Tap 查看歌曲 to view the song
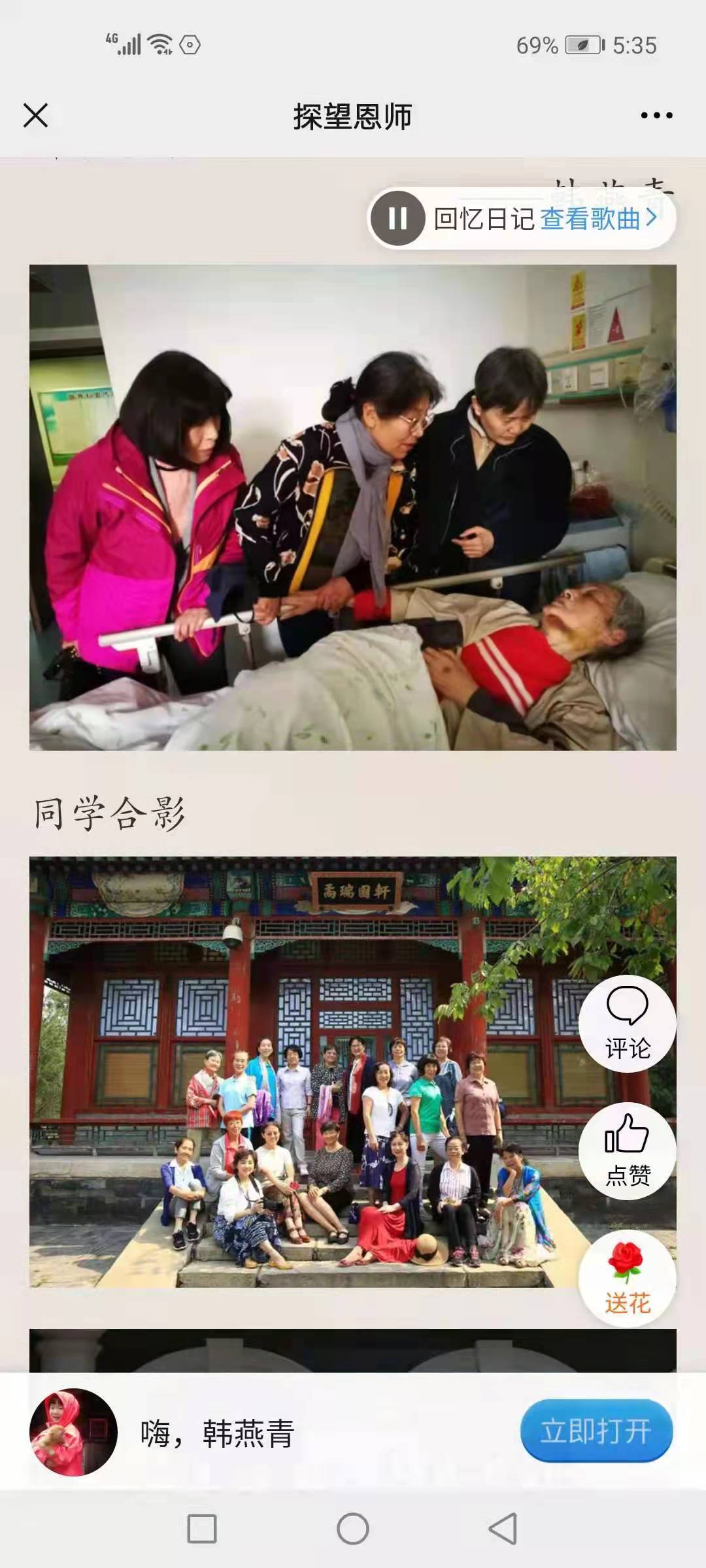The height and width of the screenshot is (1568, 706). pyautogui.click(x=597, y=219)
